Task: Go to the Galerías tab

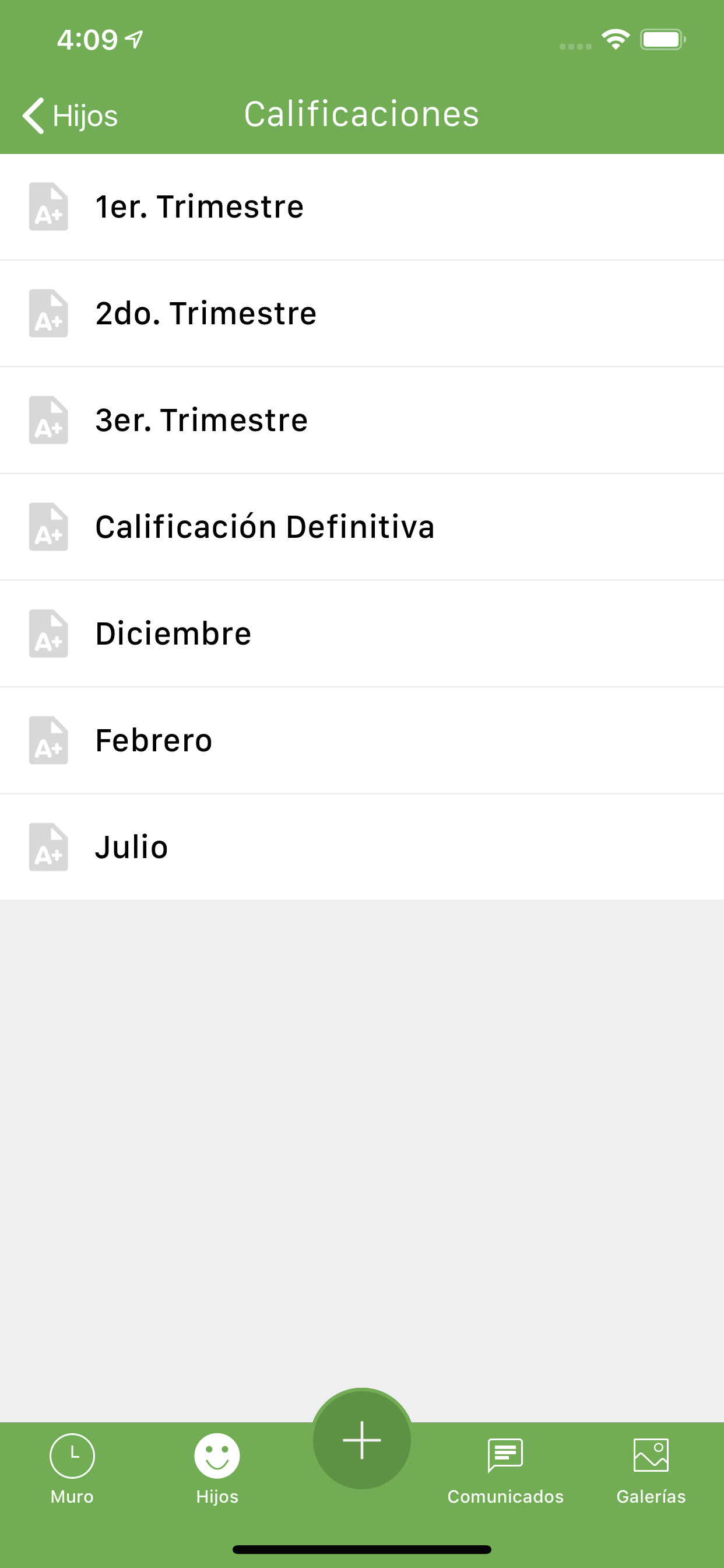Action: pyautogui.click(x=651, y=1468)
